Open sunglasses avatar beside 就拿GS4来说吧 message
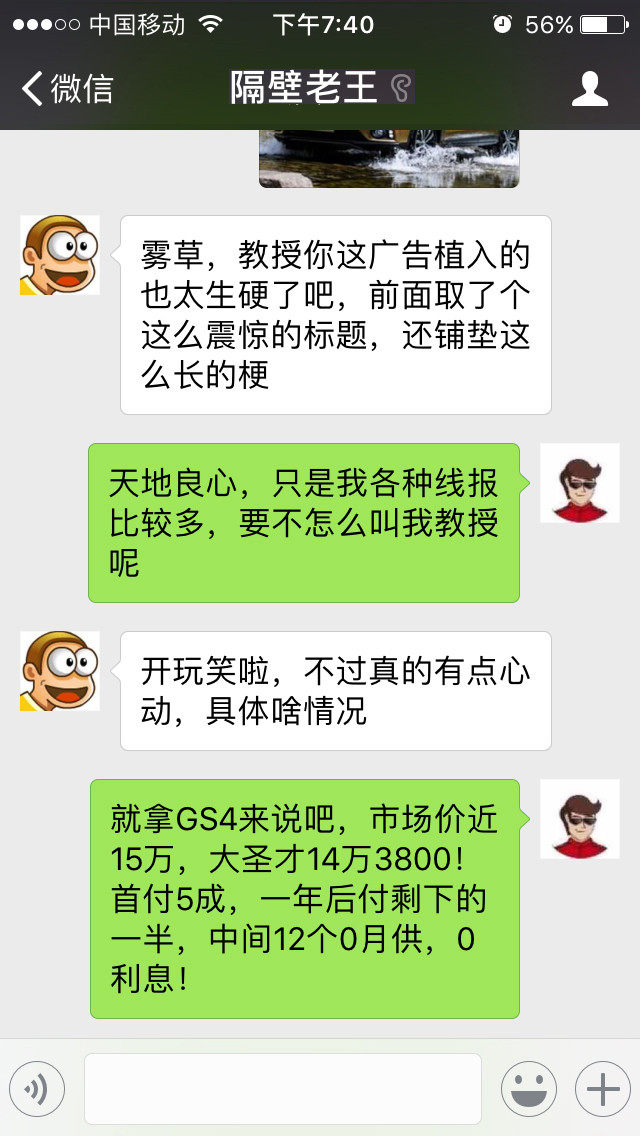This screenshot has width=640, height=1136. (580, 819)
